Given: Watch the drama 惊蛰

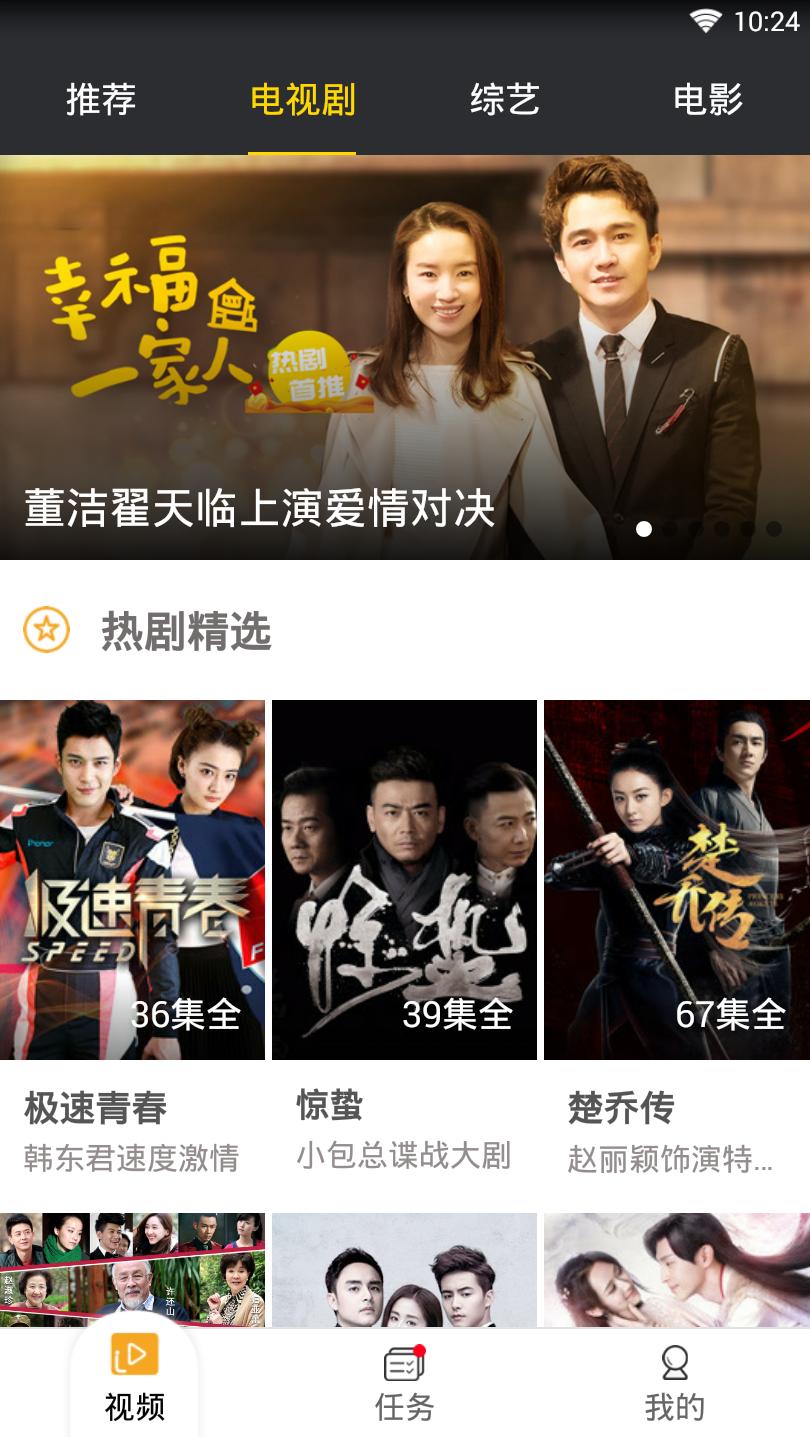Looking at the screenshot, I should 404,880.
